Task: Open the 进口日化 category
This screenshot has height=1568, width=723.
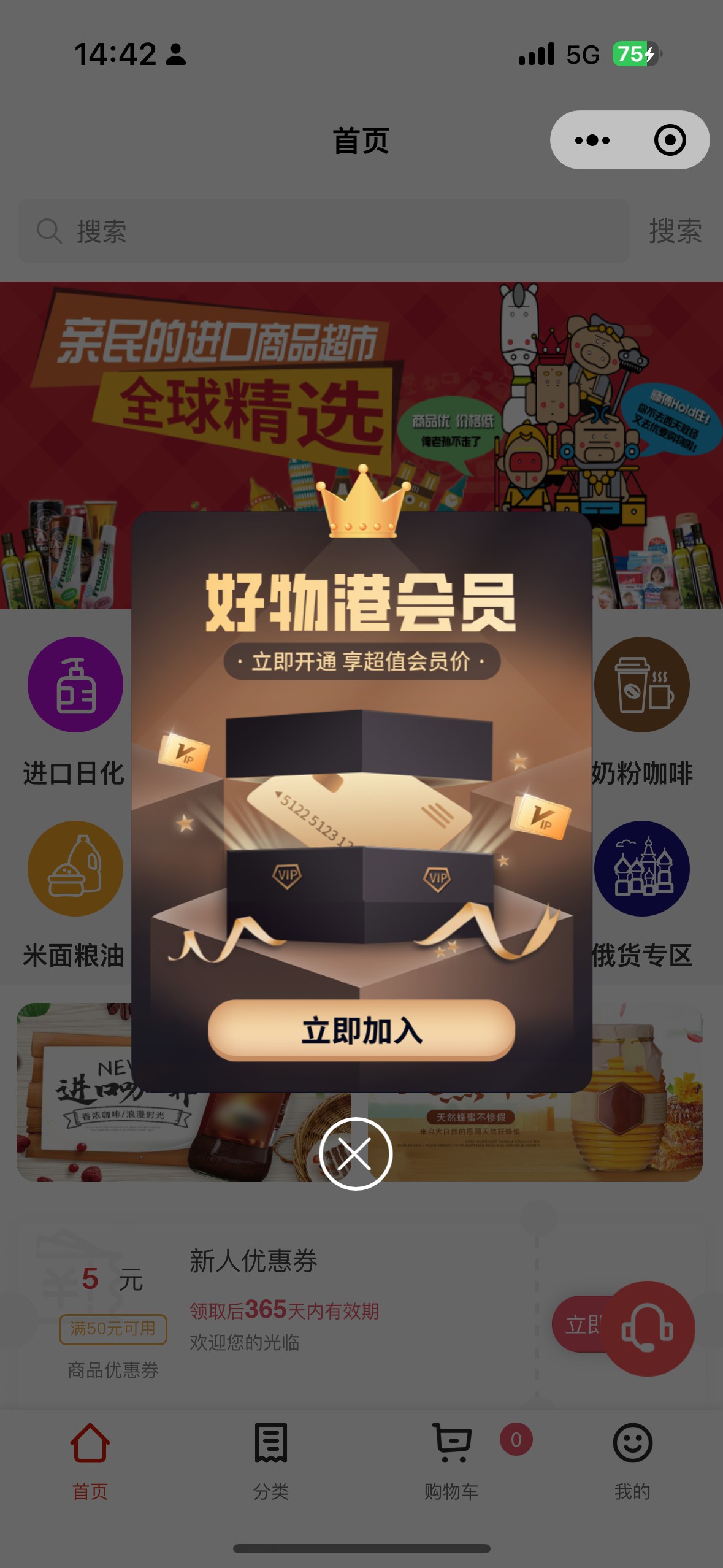Action: pyautogui.click(x=75, y=685)
